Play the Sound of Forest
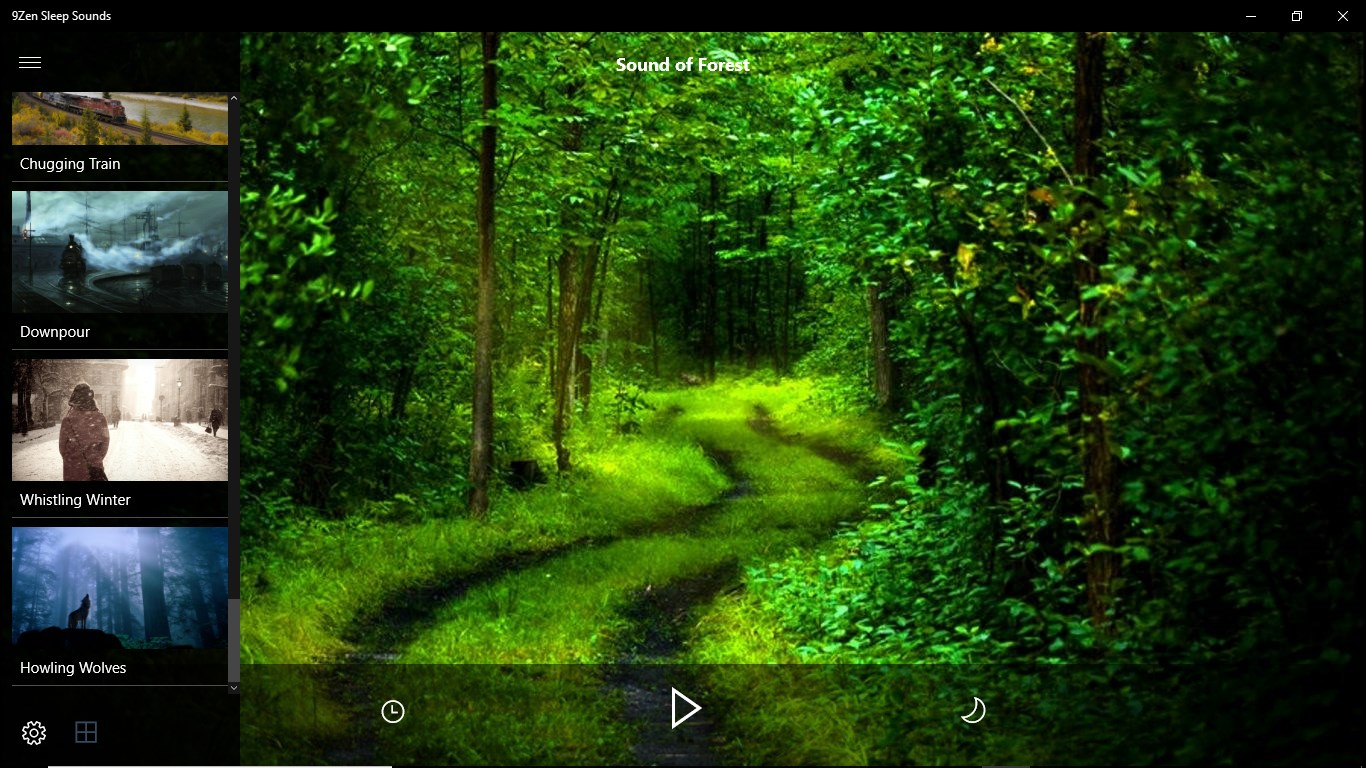The width and height of the screenshot is (1366, 768). click(686, 708)
